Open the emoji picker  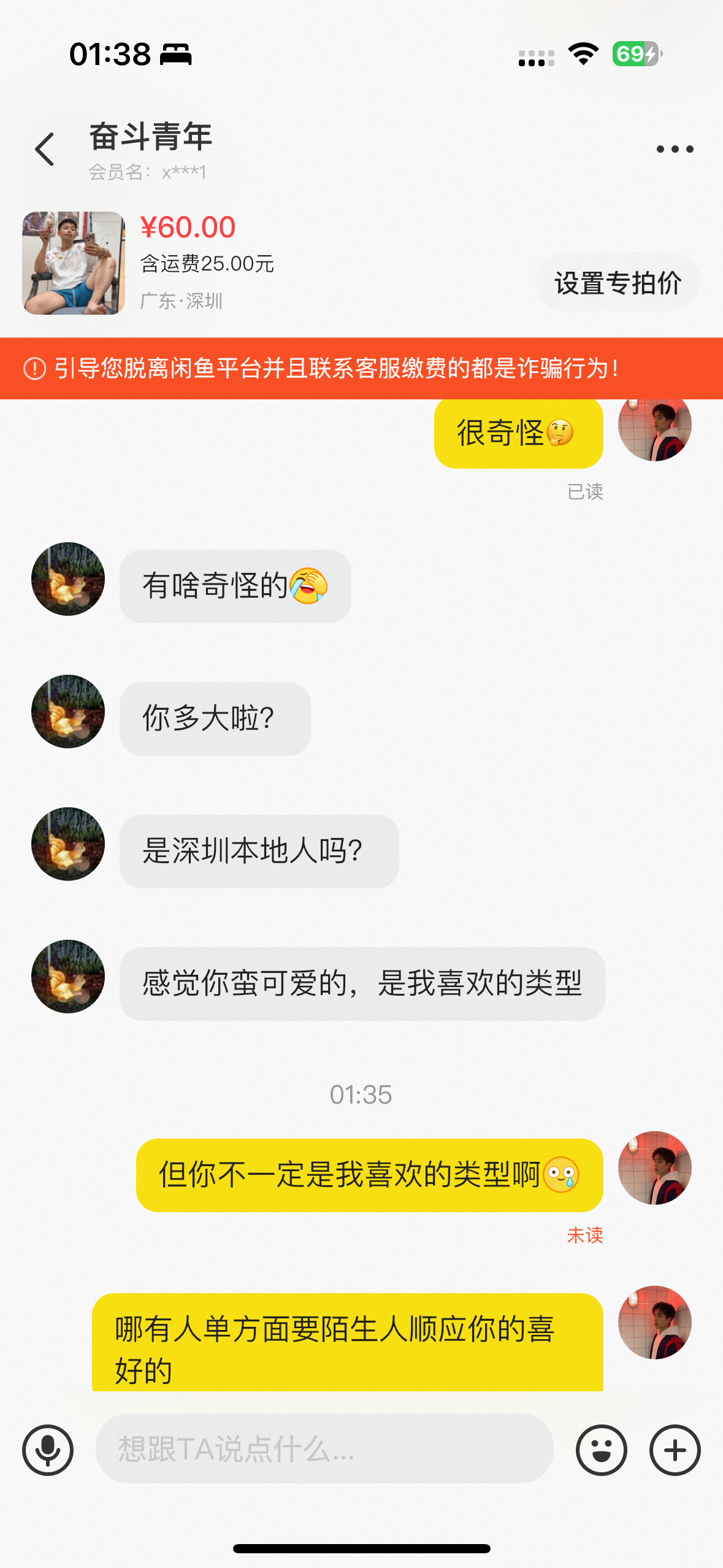(601, 1450)
